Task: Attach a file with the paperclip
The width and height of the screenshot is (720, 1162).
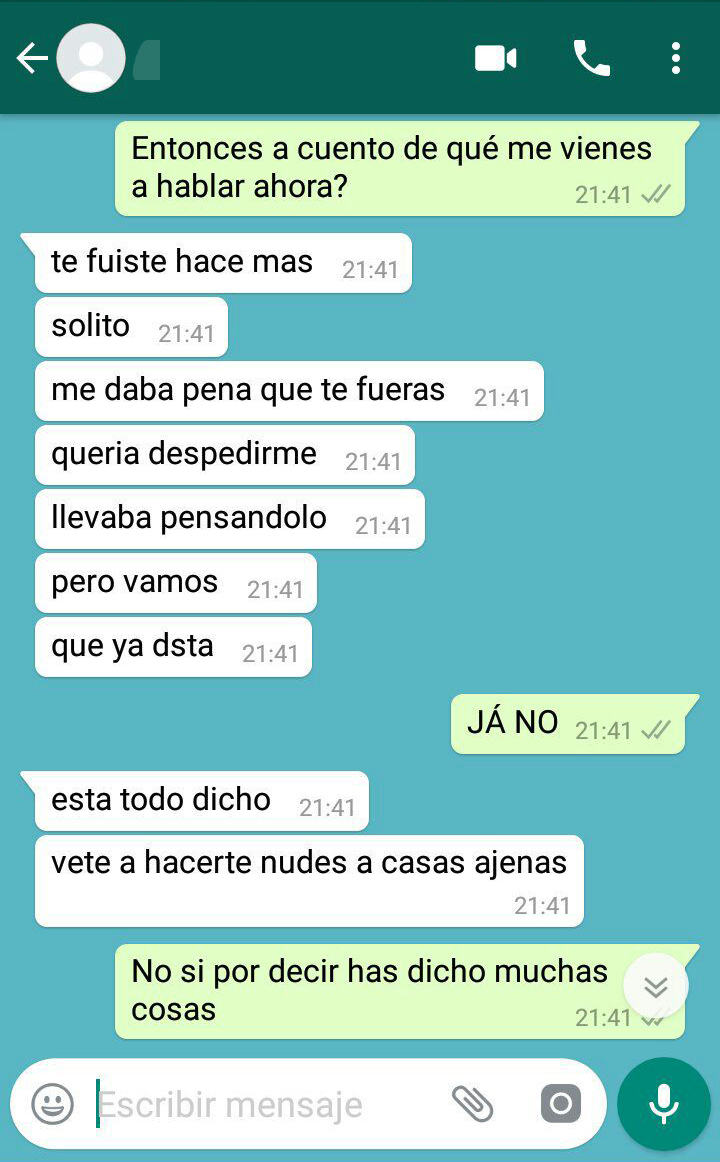Action: 473,1104
